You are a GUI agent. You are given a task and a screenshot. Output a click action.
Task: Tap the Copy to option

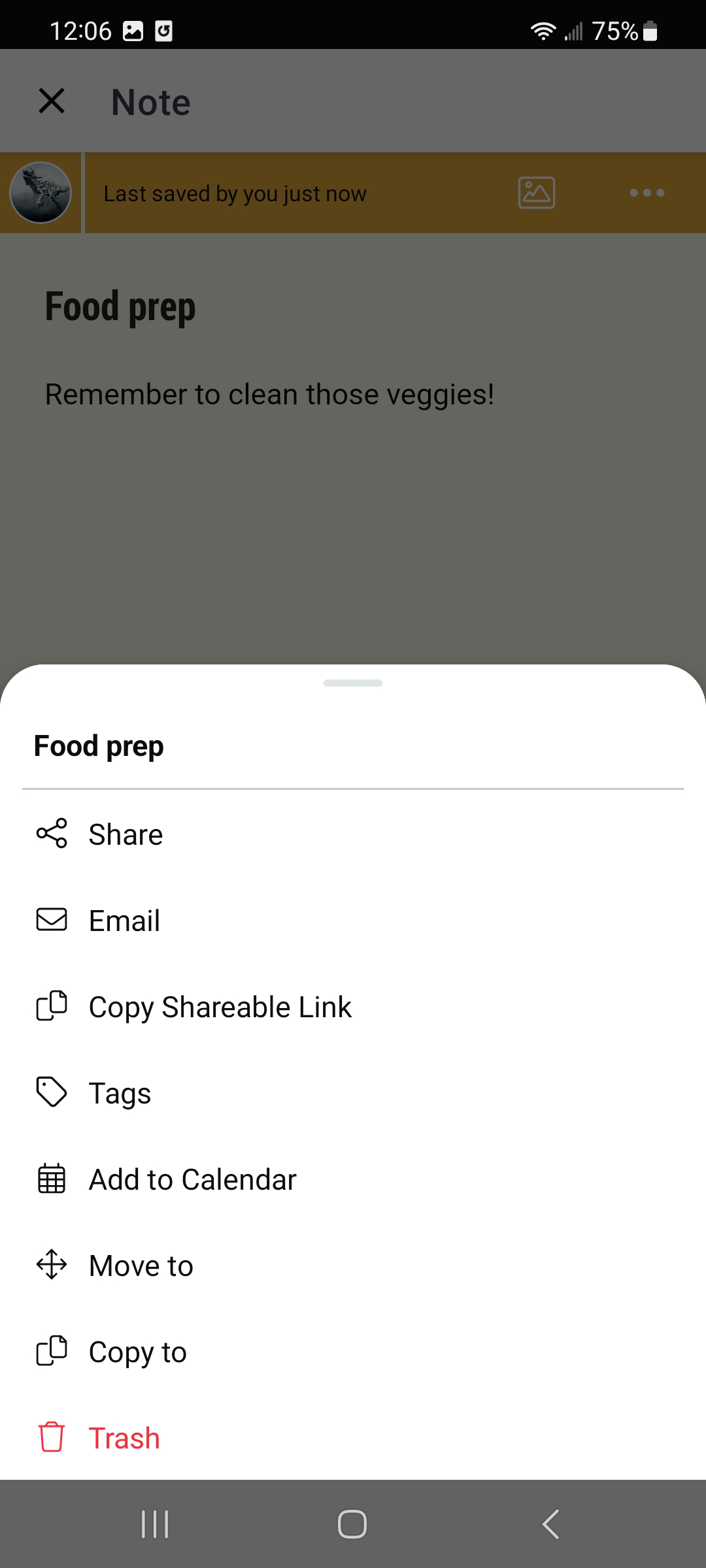(137, 1352)
